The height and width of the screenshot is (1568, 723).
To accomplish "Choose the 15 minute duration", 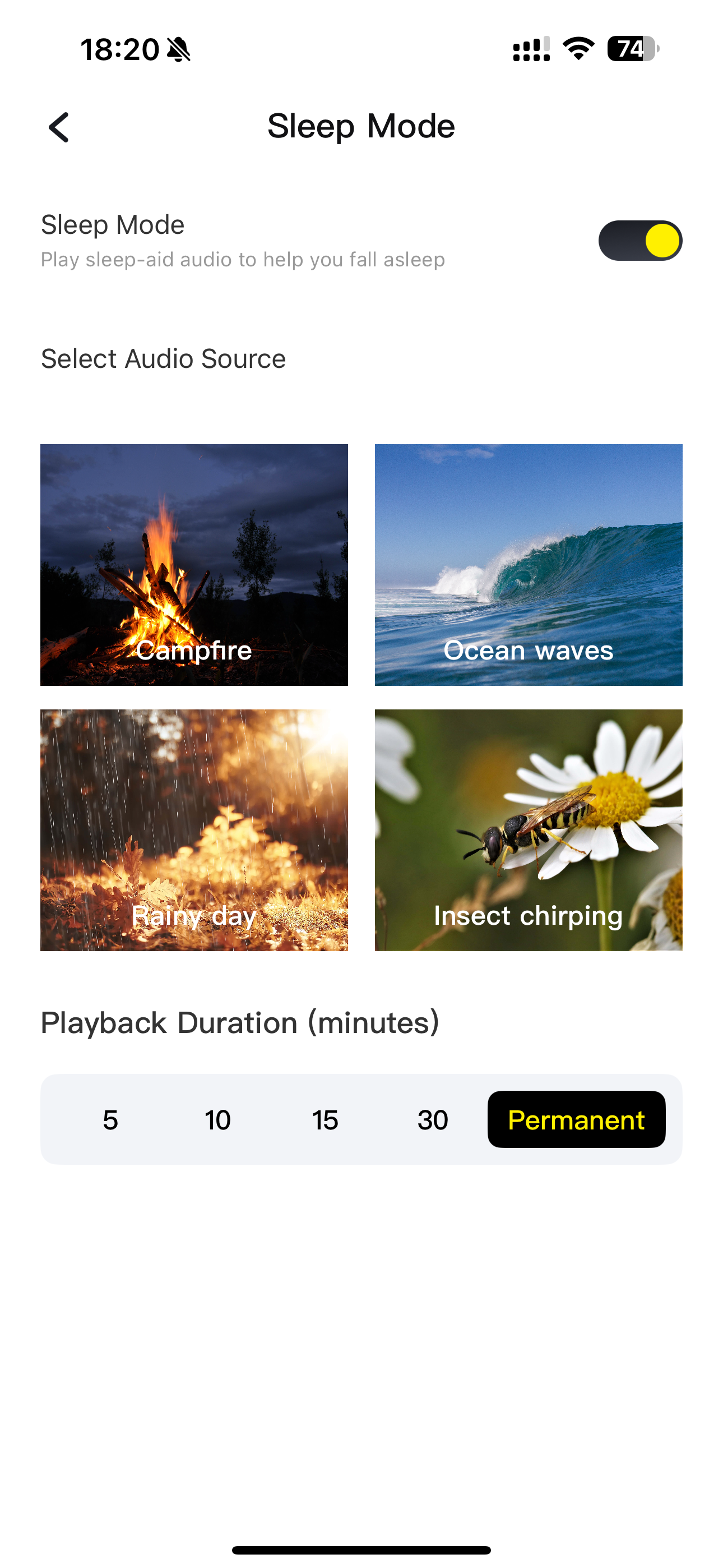I will [325, 1119].
